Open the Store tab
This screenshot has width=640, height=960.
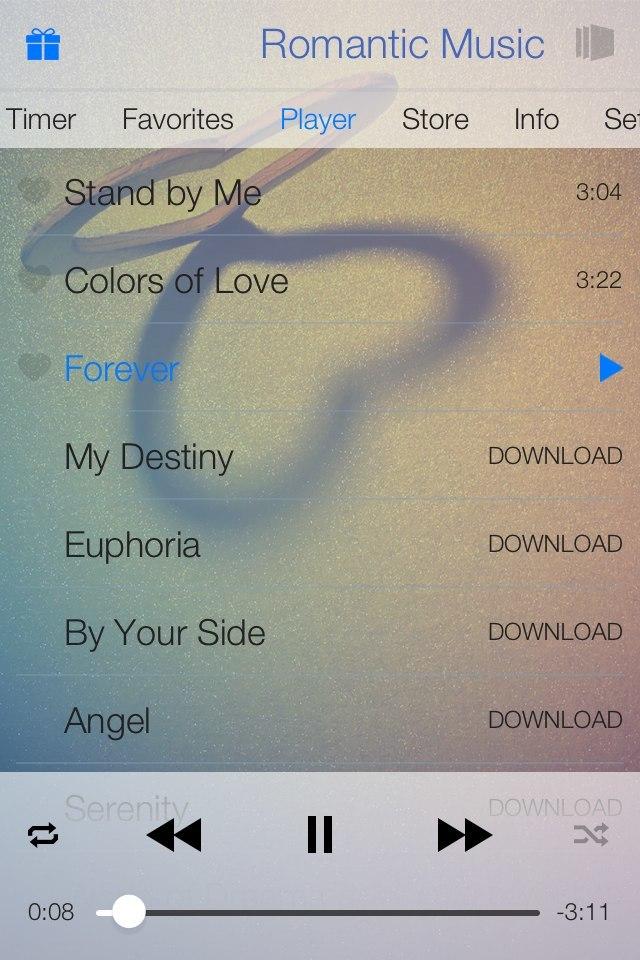click(435, 119)
